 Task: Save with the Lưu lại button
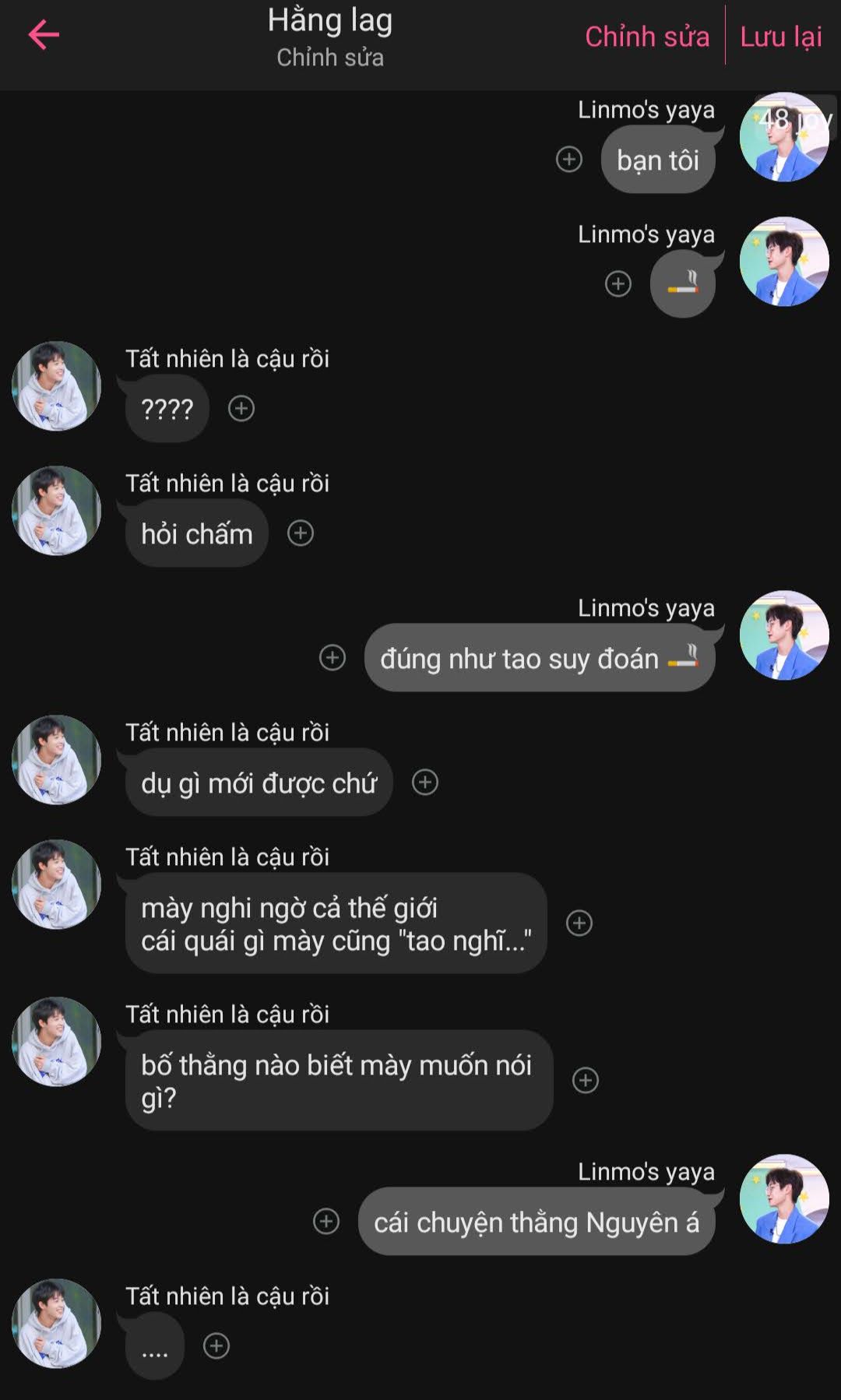(780, 37)
